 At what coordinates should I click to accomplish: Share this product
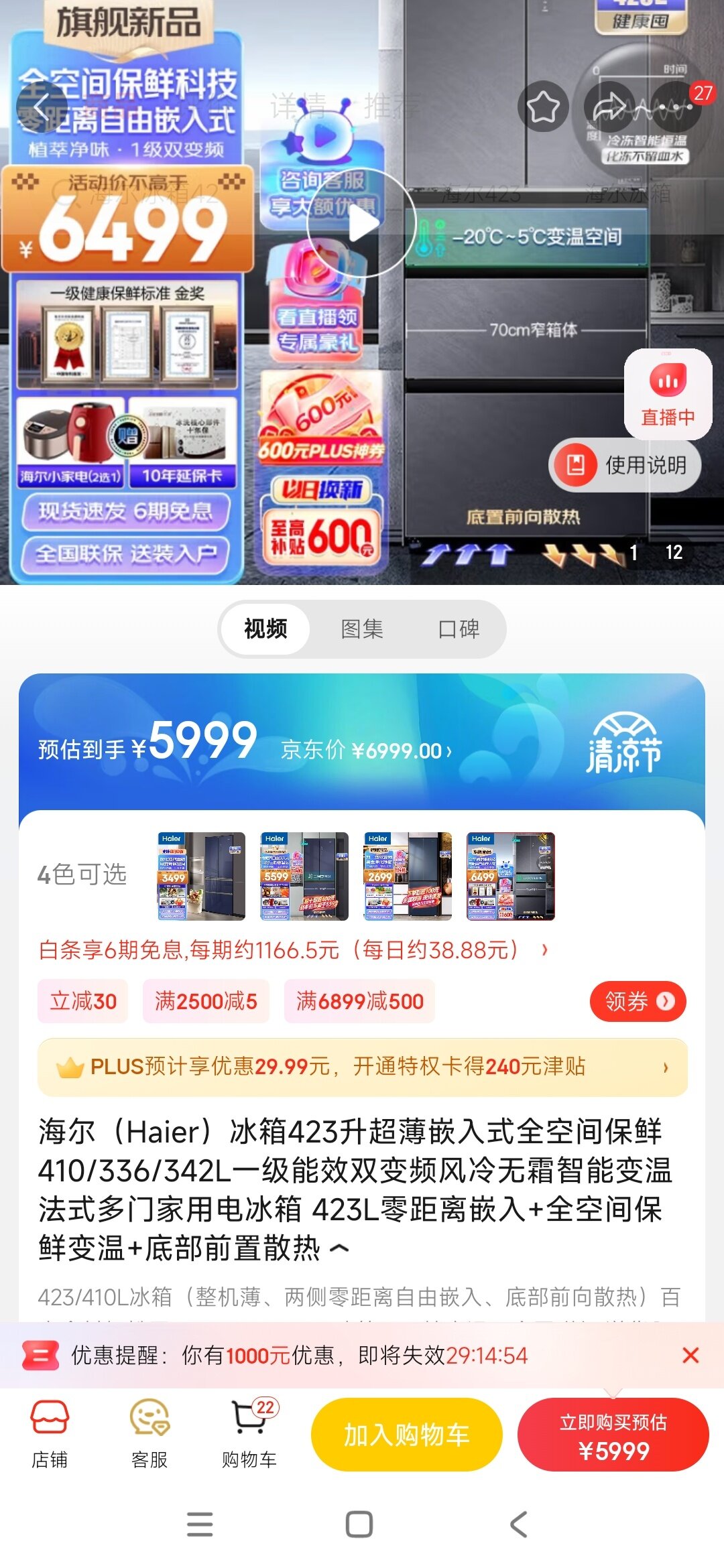point(609,107)
